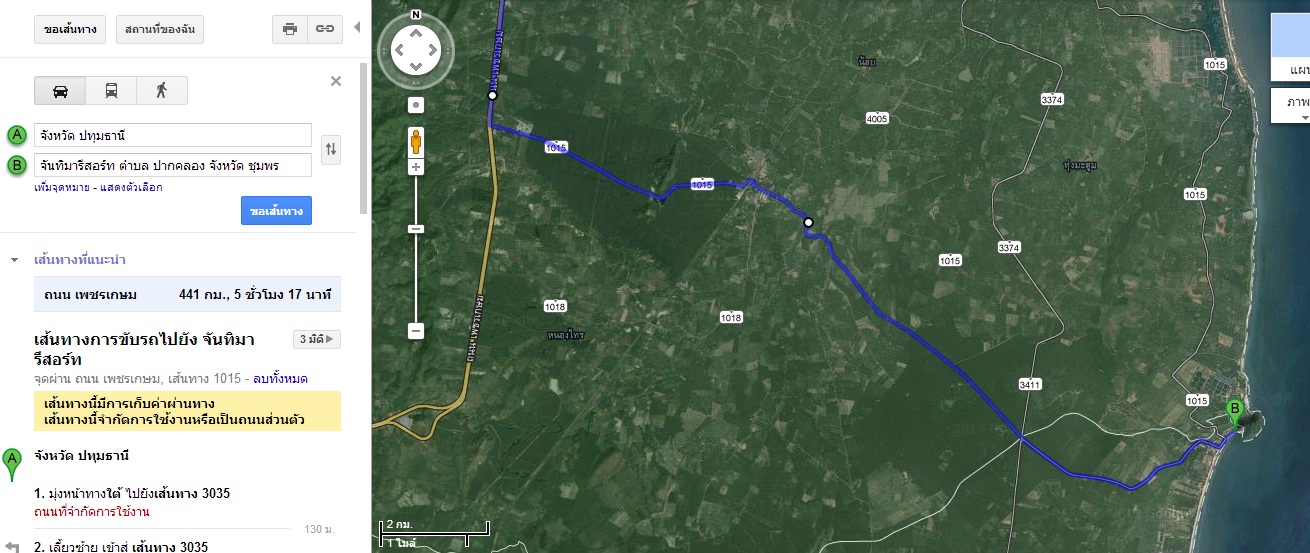Open แสดงตัวเลือก options link
The image size is (1310, 553).
tap(130, 187)
